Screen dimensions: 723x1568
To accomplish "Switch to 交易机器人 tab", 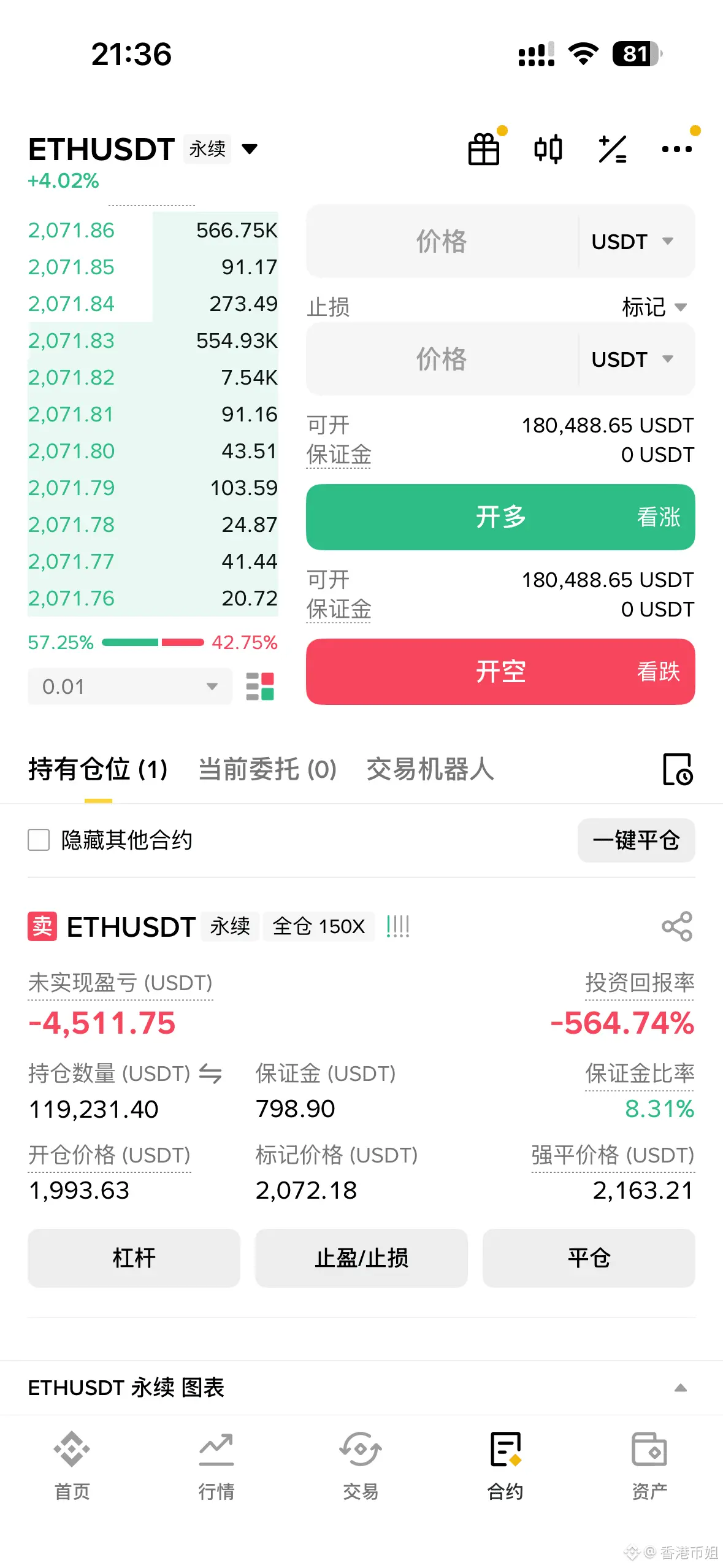I will point(430,769).
